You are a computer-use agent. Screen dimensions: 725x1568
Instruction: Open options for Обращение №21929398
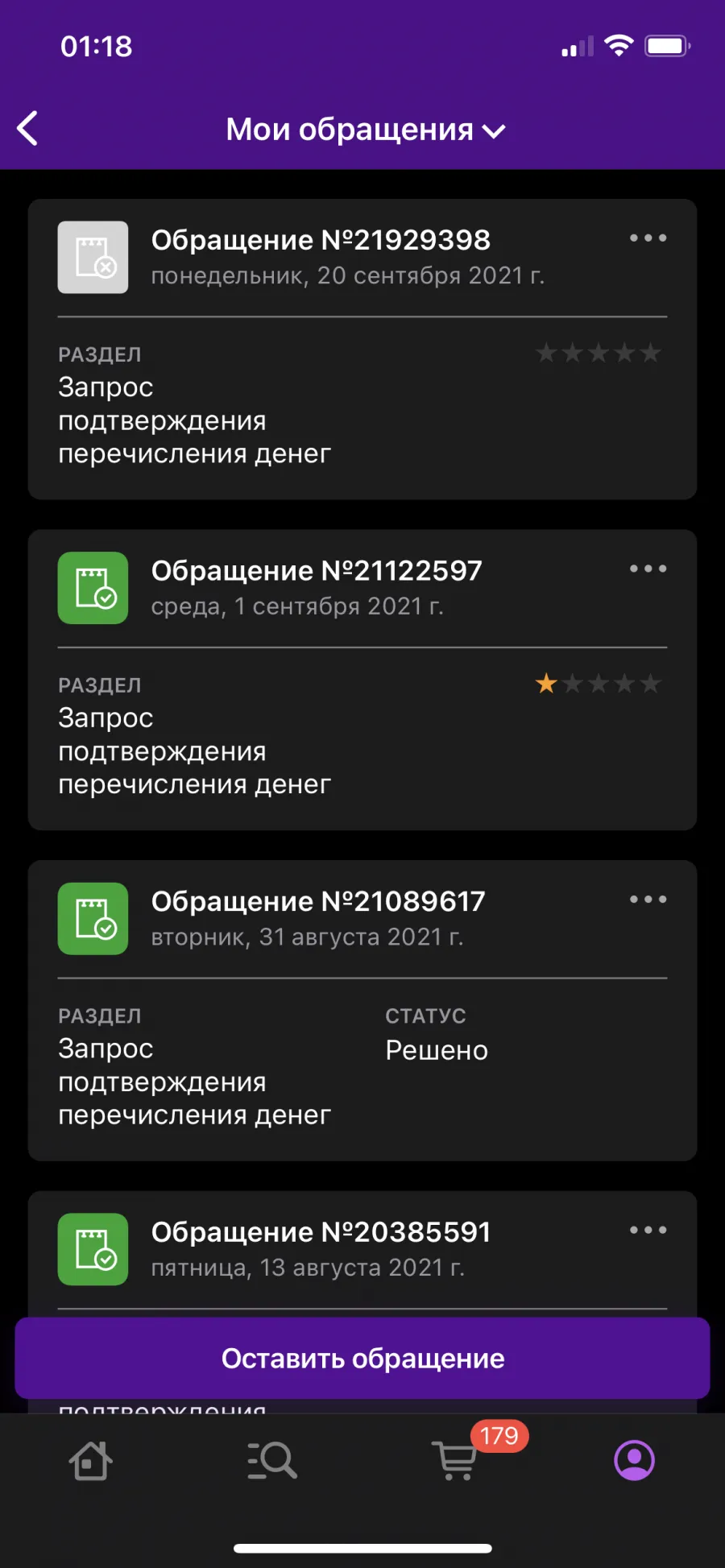[x=648, y=238]
